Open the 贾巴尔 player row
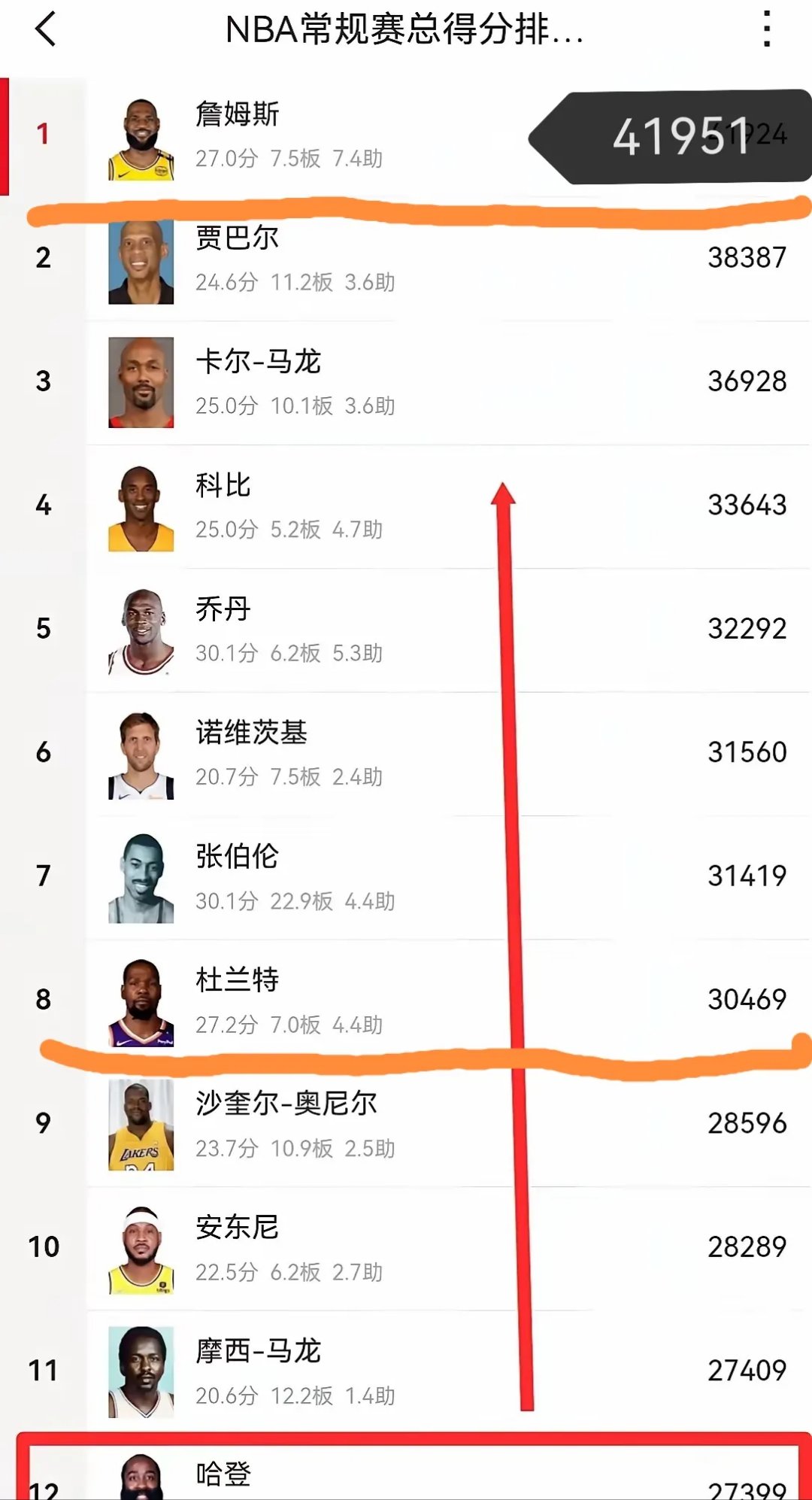The height and width of the screenshot is (1500, 812). click(x=406, y=260)
